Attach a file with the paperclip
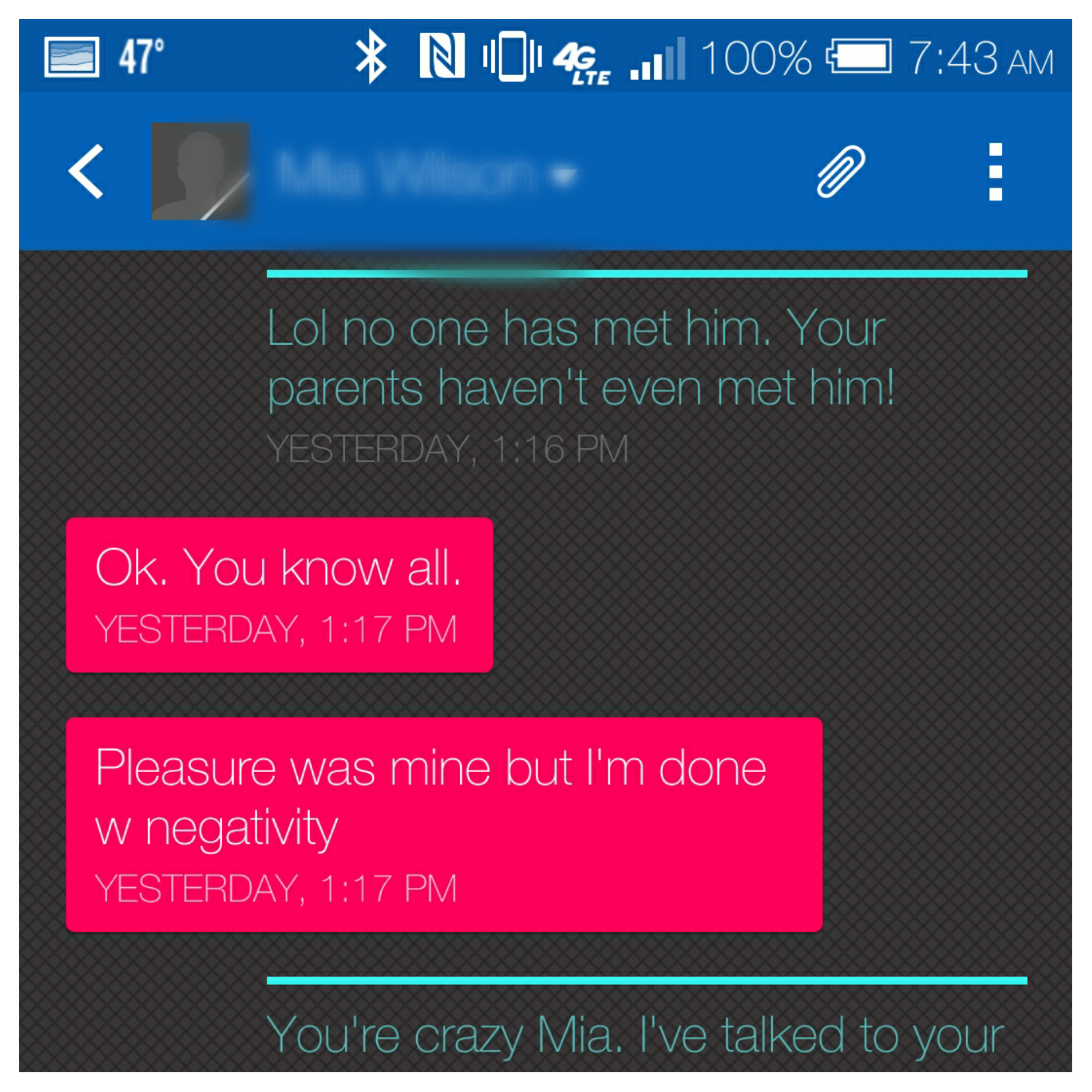 click(x=840, y=171)
